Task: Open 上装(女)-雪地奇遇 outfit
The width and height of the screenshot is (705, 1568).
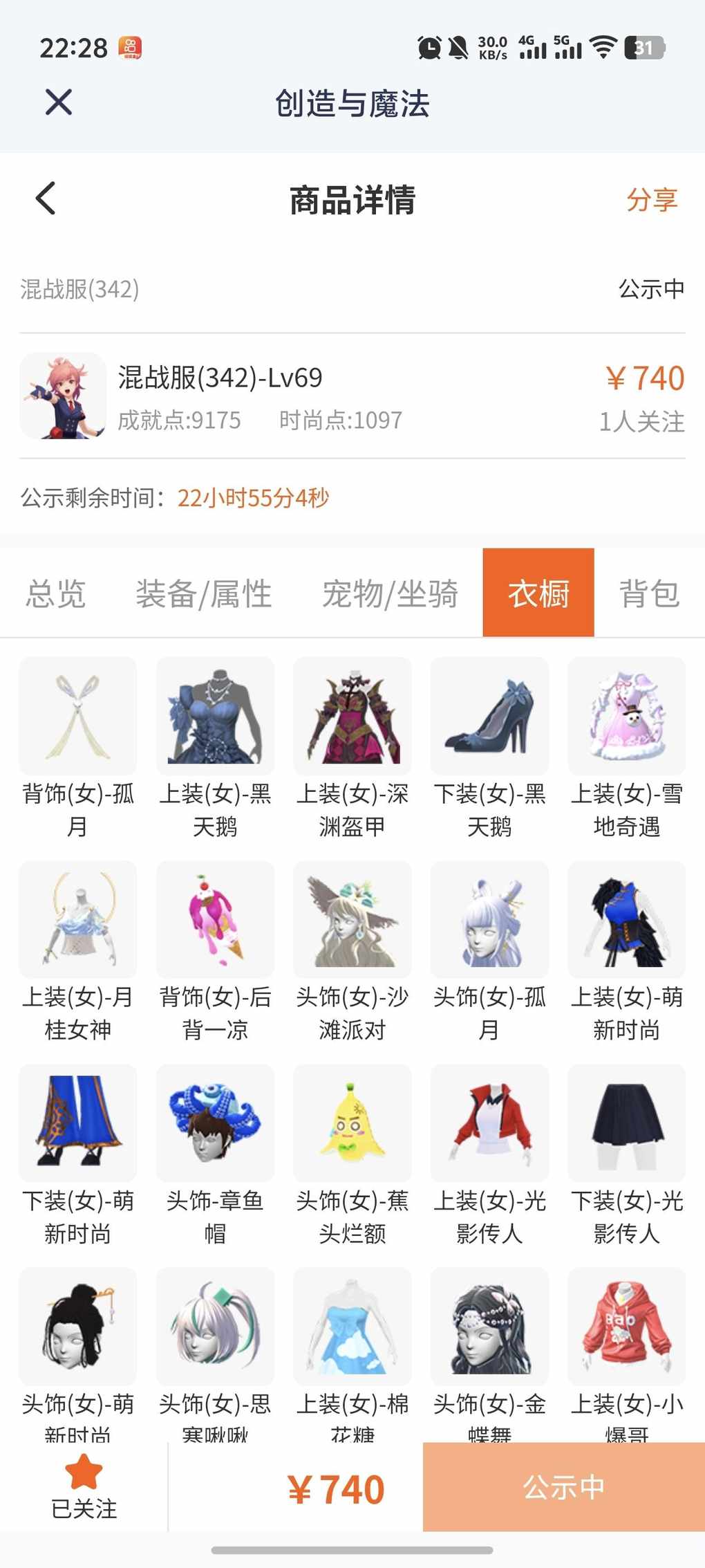Action: [x=627, y=747]
